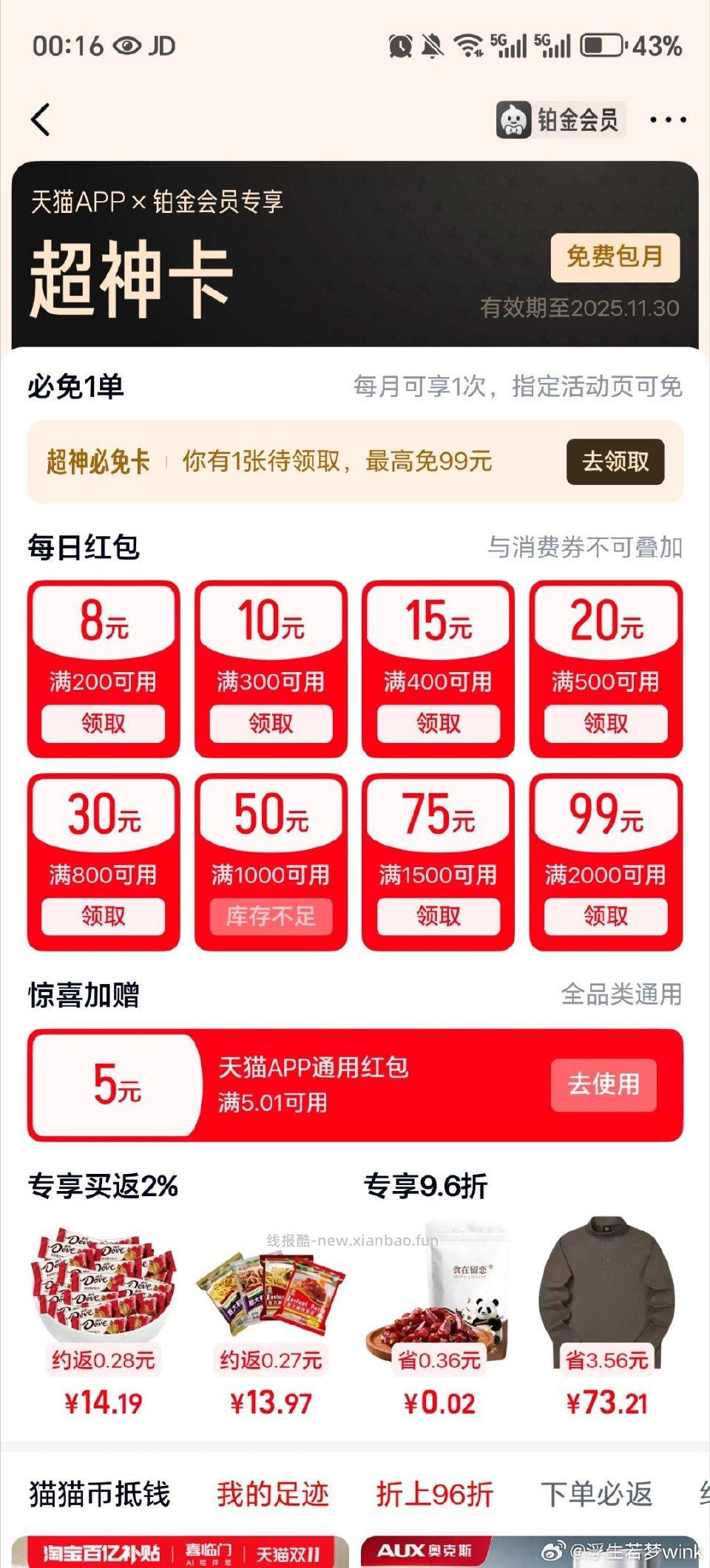Claim the 99元满2000 red packet
This screenshot has width=710, height=1568.
(x=606, y=916)
